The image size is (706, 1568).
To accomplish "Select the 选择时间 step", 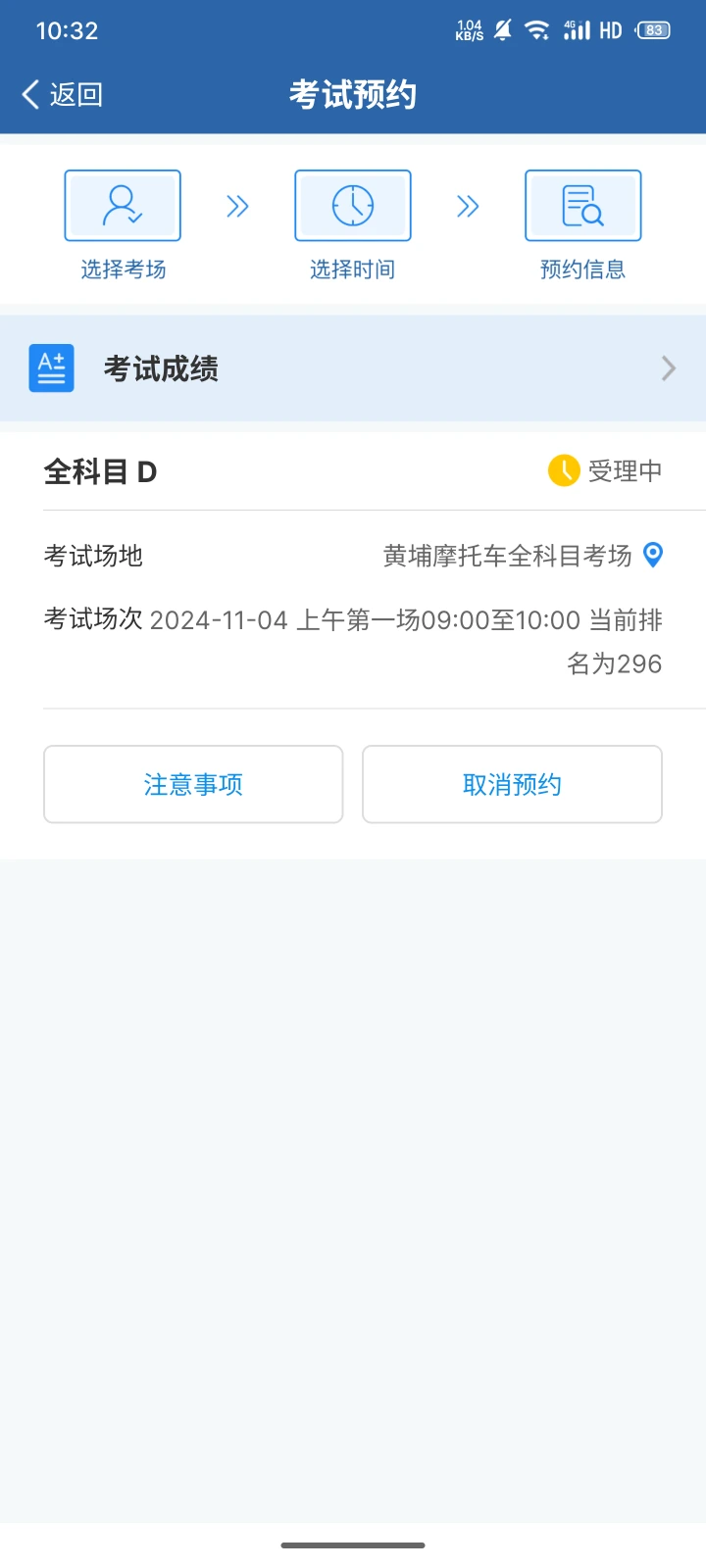I will tap(353, 225).
